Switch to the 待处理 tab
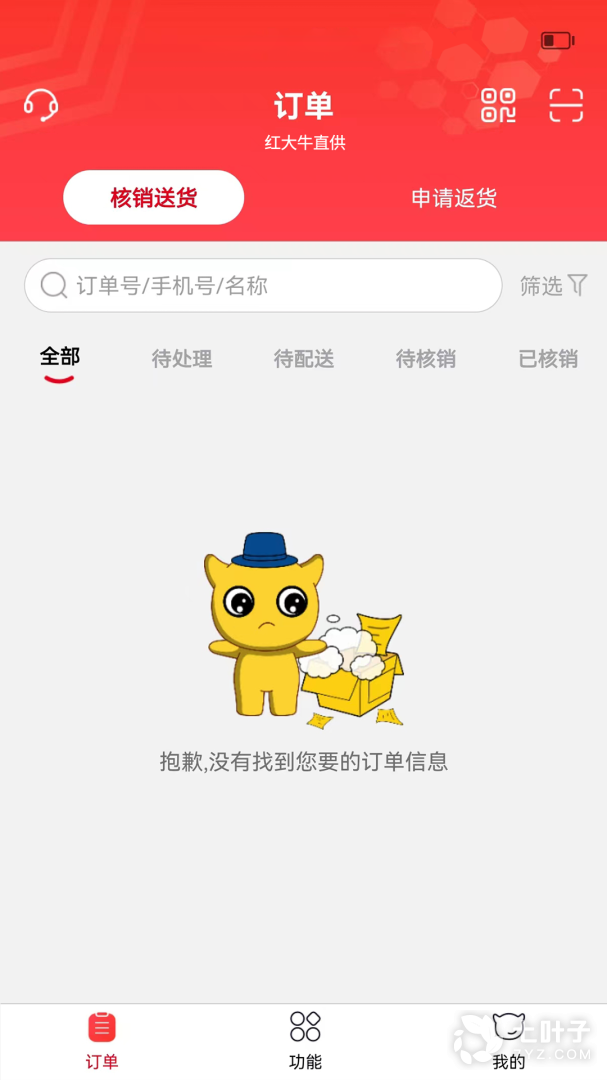The image size is (607, 1080). pyautogui.click(x=182, y=359)
